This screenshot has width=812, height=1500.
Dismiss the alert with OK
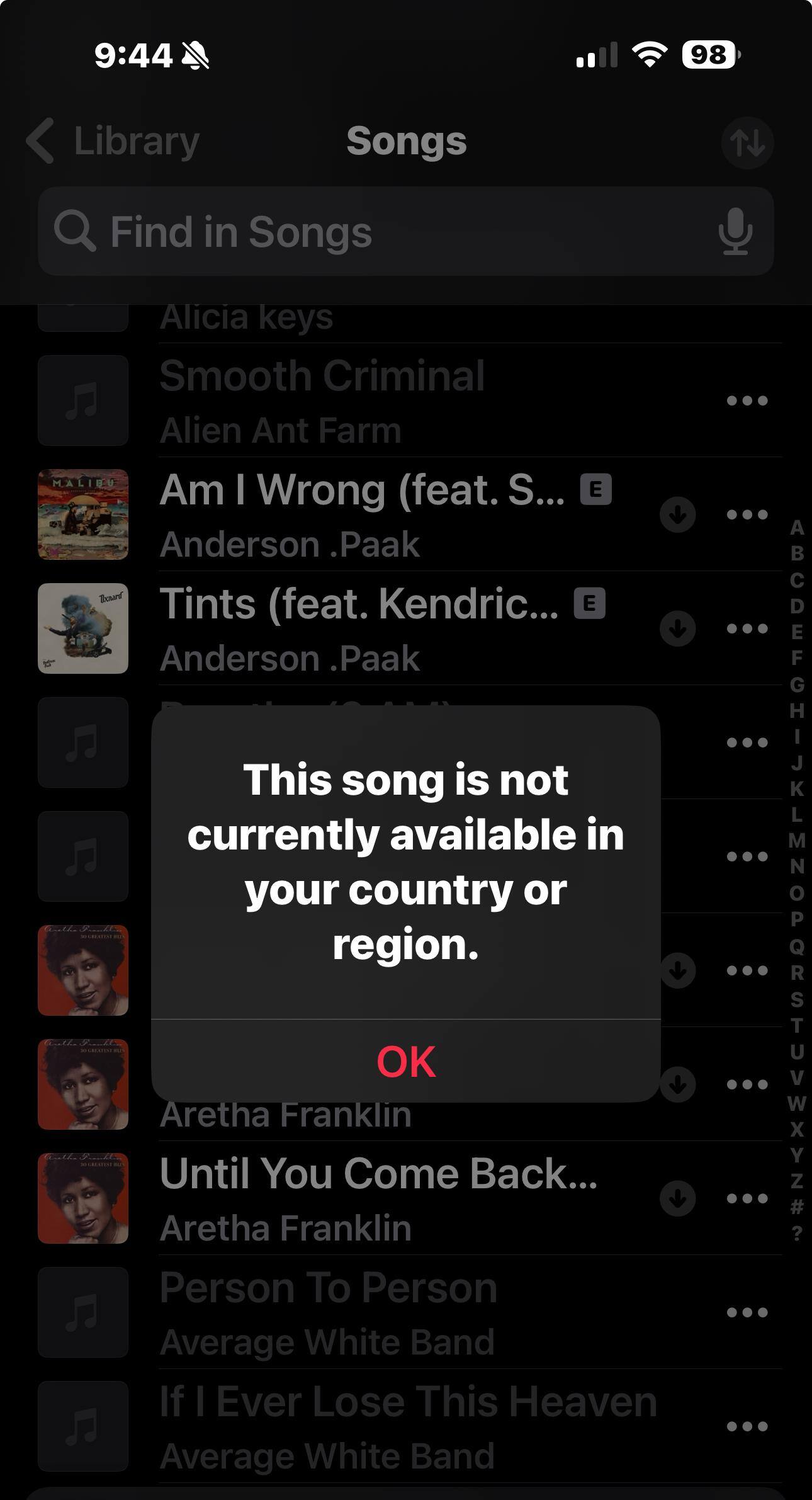pyautogui.click(x=406, y=1061)
